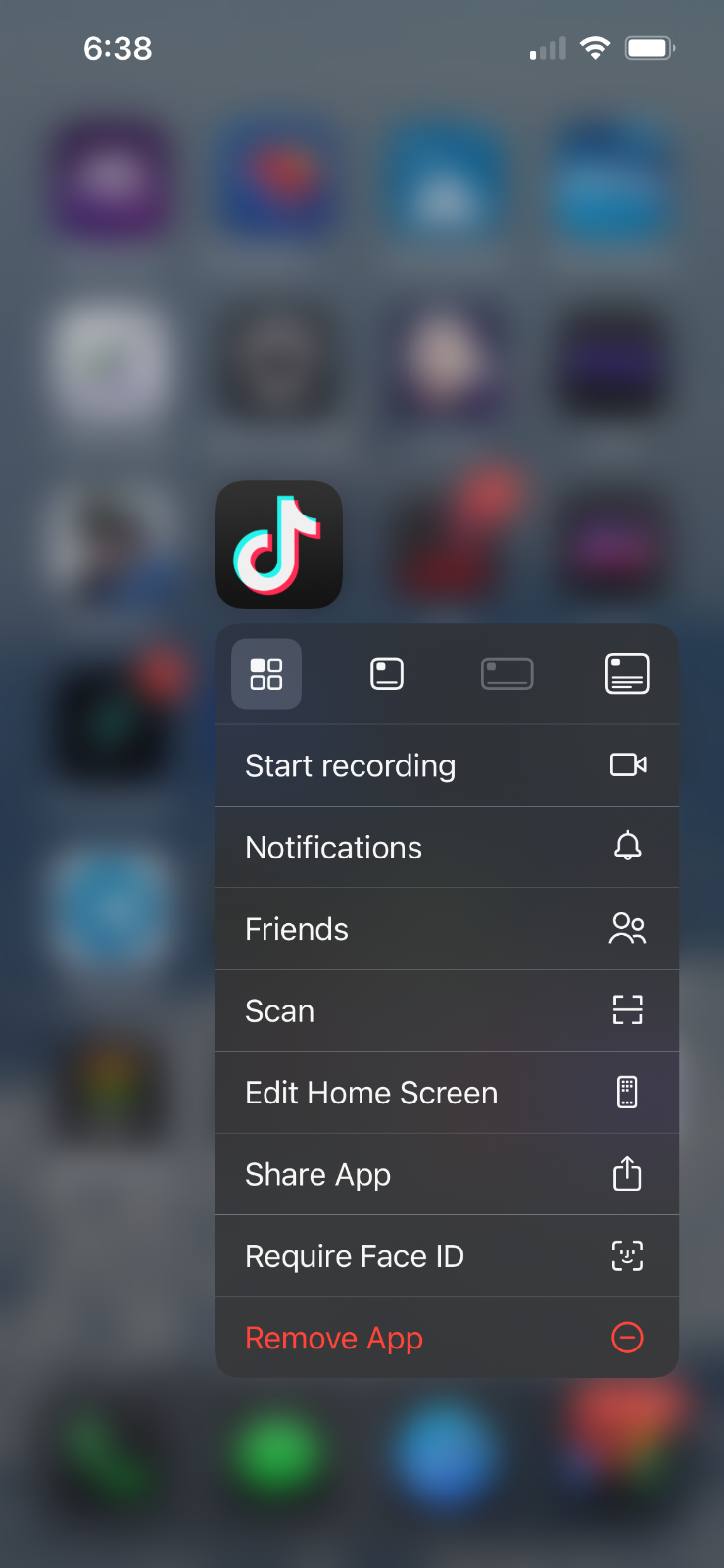Choose Require Face ID

coord(446,1255)
